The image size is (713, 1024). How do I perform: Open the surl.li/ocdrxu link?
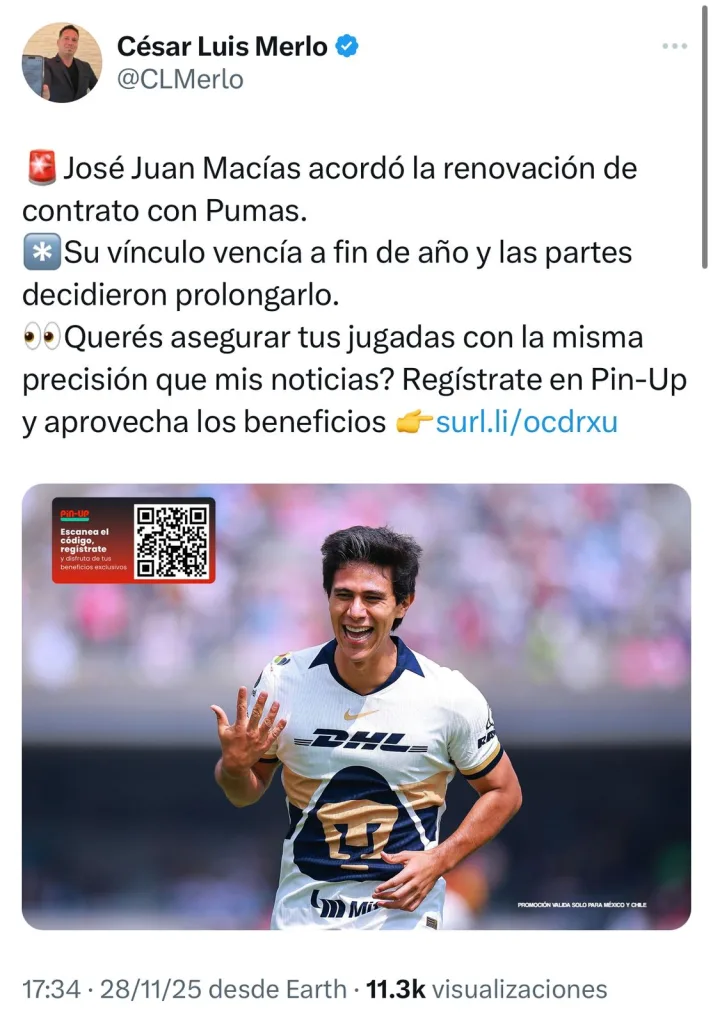click(x=527, y=422)
